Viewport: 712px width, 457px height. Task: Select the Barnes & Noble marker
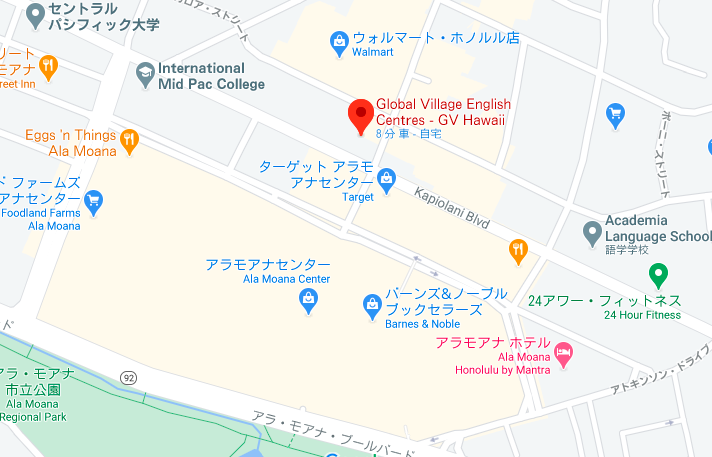372,303
